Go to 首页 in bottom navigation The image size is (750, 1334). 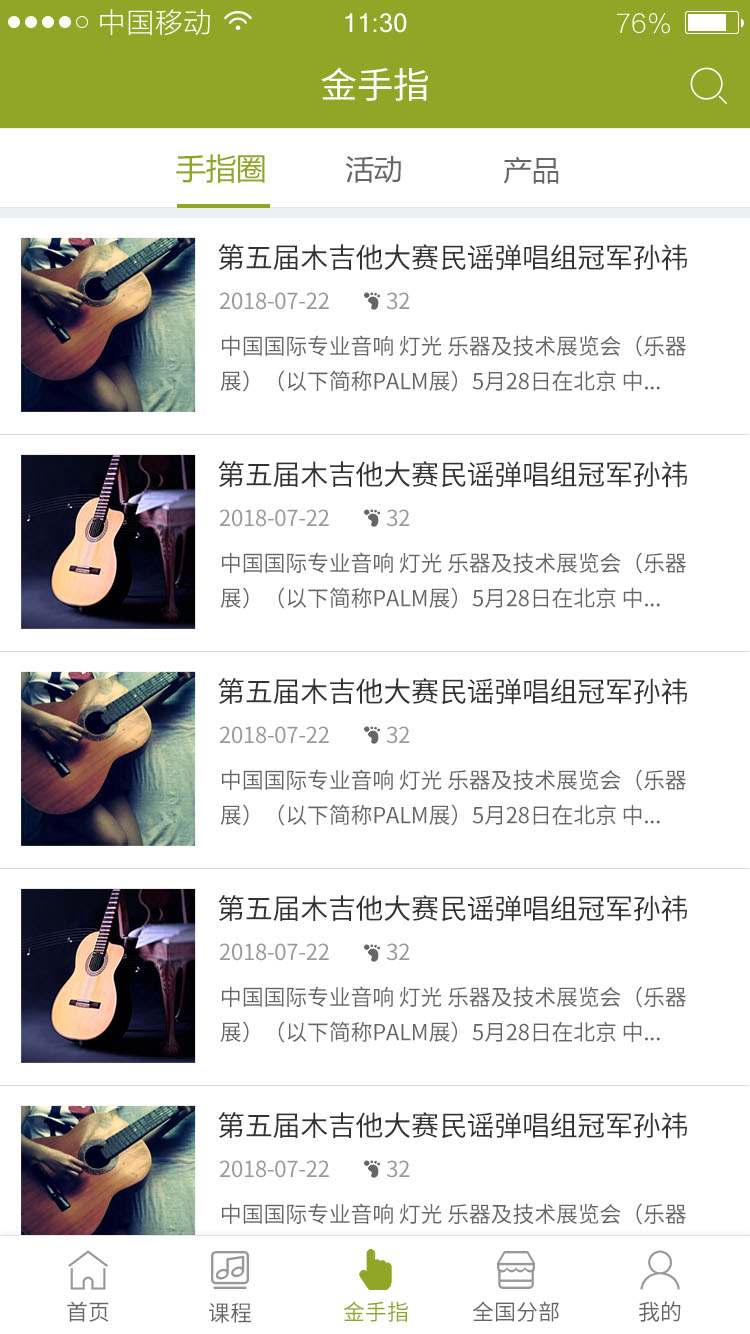coord(88,1287)
